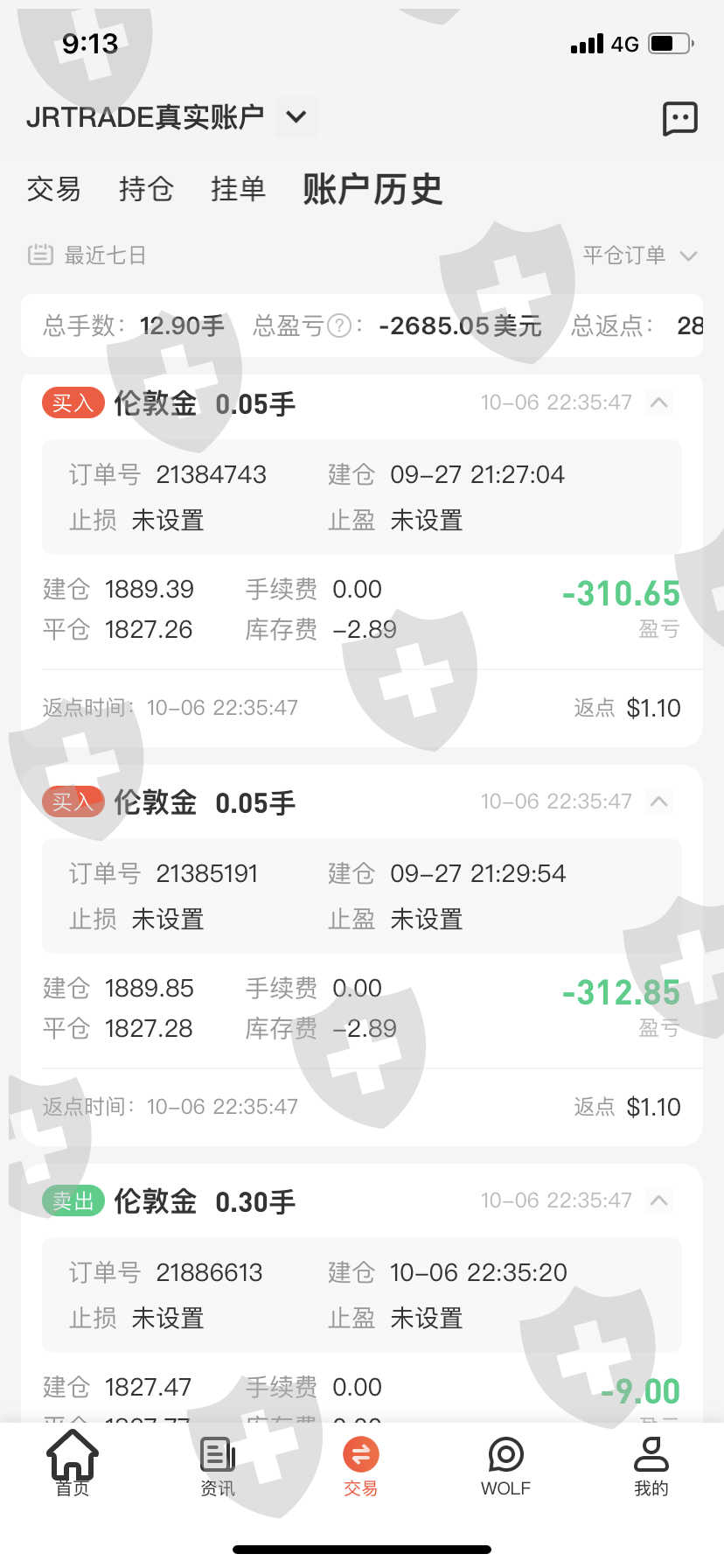
Task: Switch to the 持仓 tab
Action: (x=146, y=189)
